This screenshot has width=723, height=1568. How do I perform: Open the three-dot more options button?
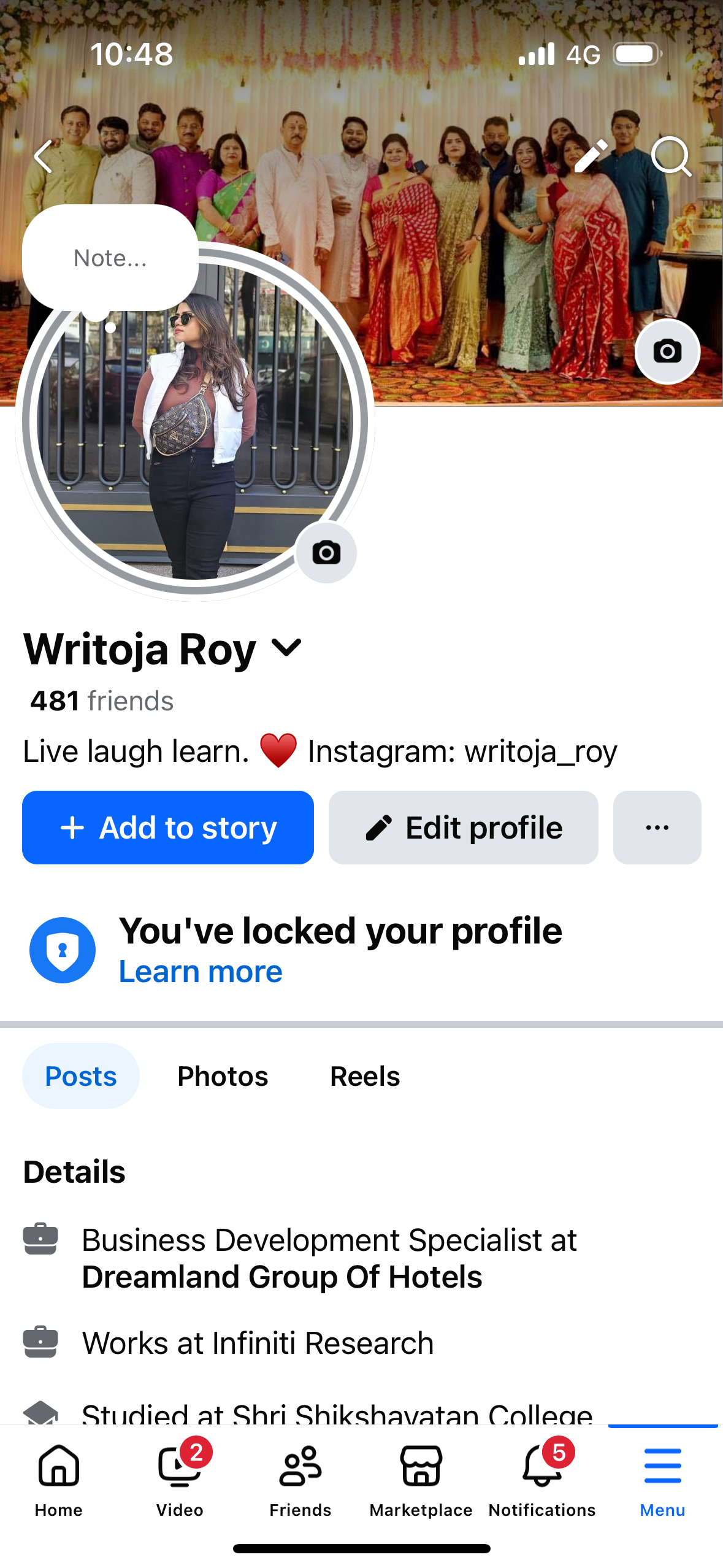[657, 828]
